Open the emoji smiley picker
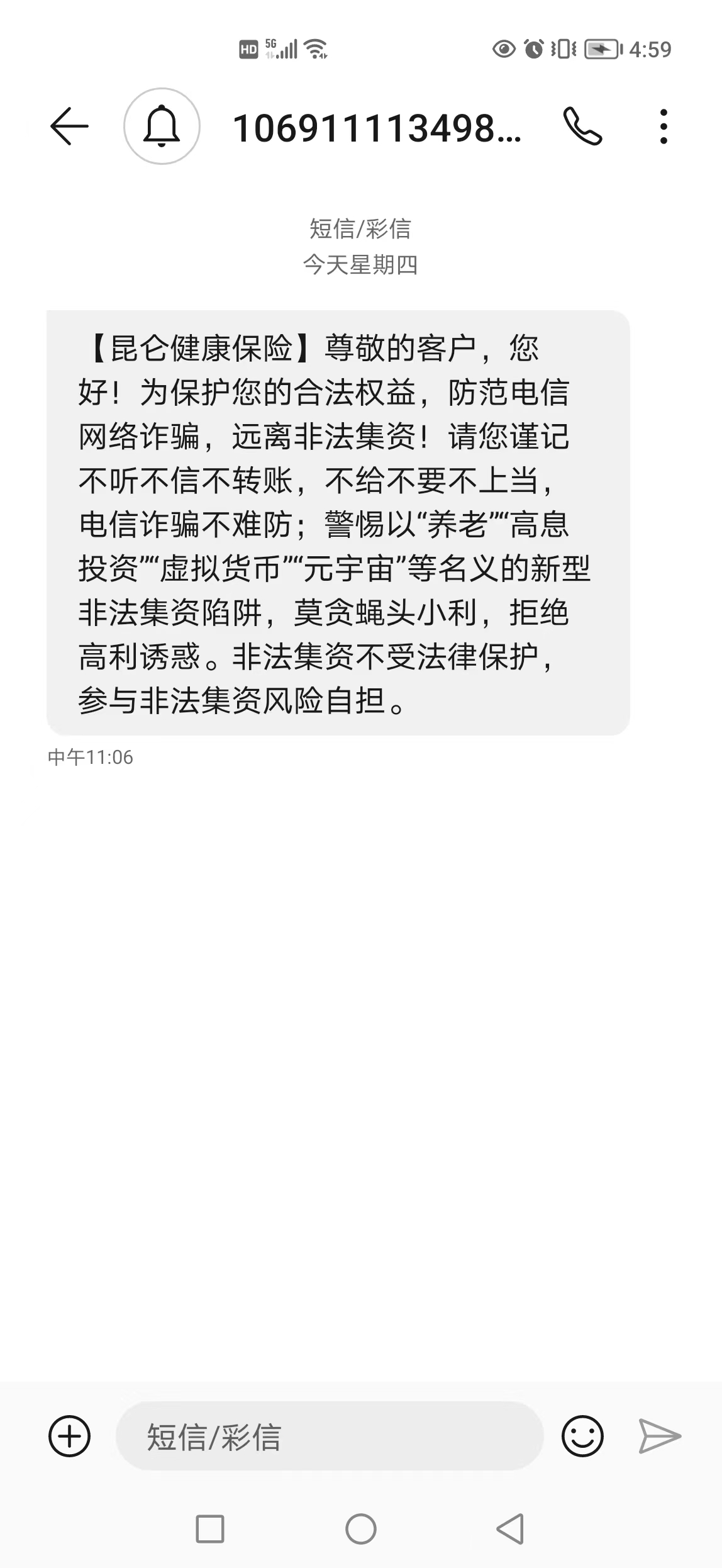 [582, 1436]
